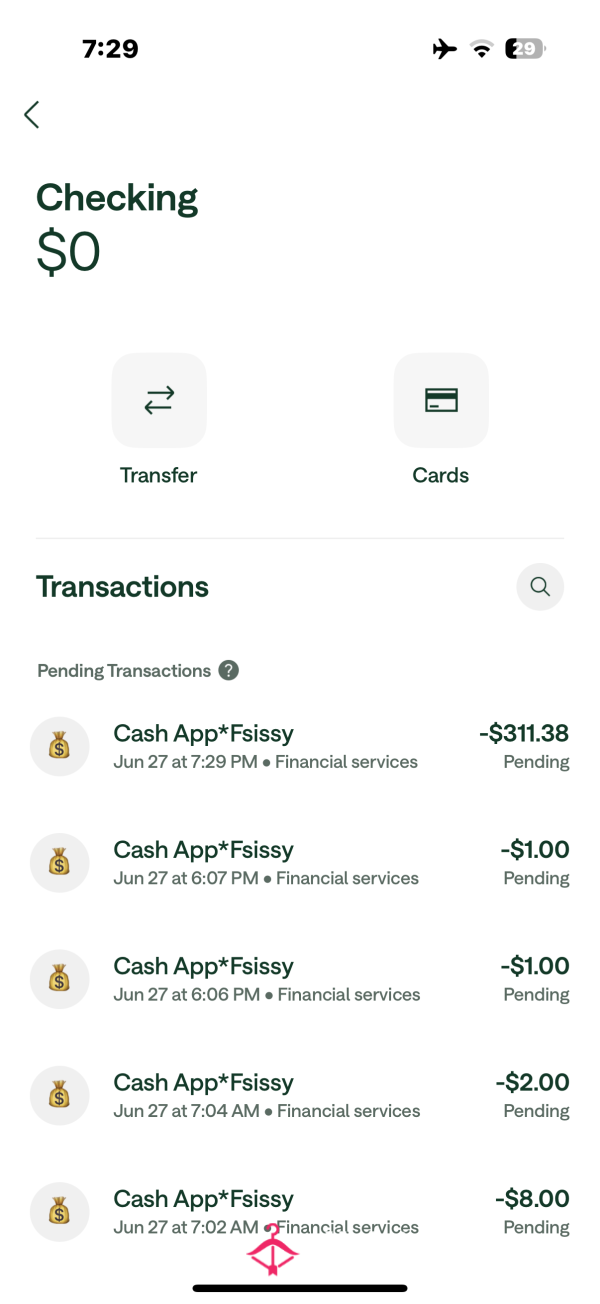Open the -$8.00 Cash App transaction
Viewport: 600px width, 1304px height.
pyautogui.click(x=300, y=1211)
